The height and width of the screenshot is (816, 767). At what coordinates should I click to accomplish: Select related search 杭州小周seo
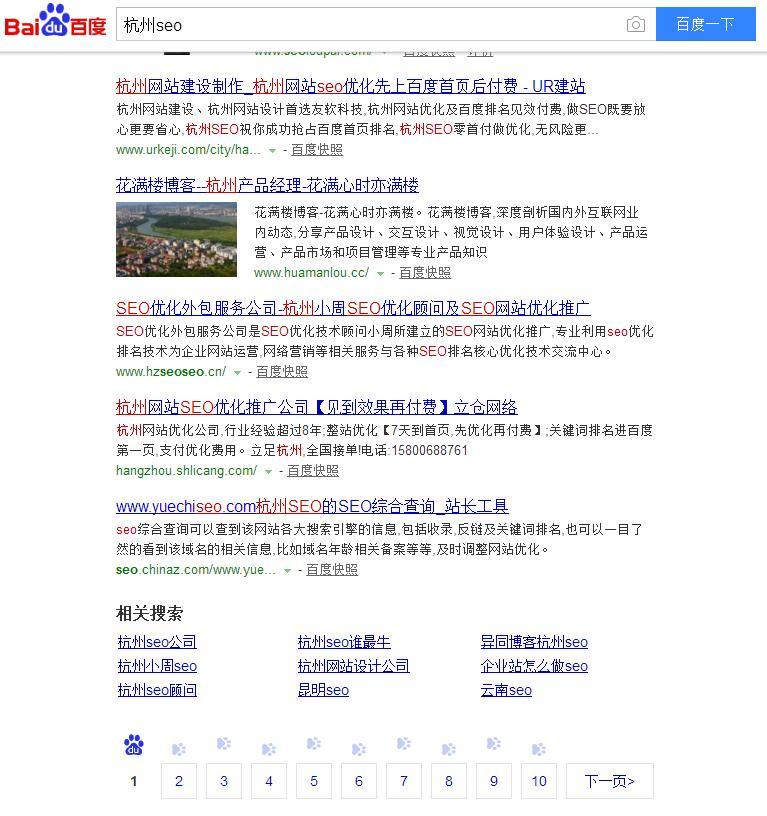coord(157,666)
